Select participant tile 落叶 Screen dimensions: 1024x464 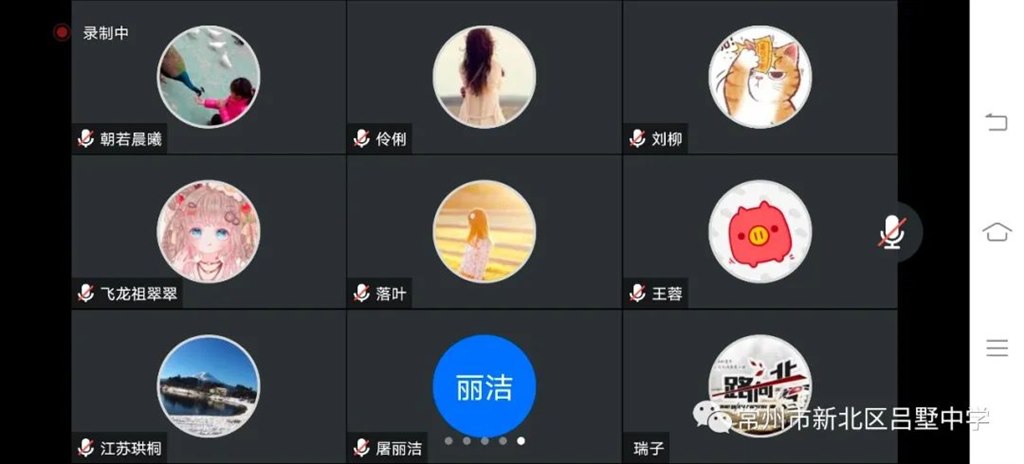484,231
